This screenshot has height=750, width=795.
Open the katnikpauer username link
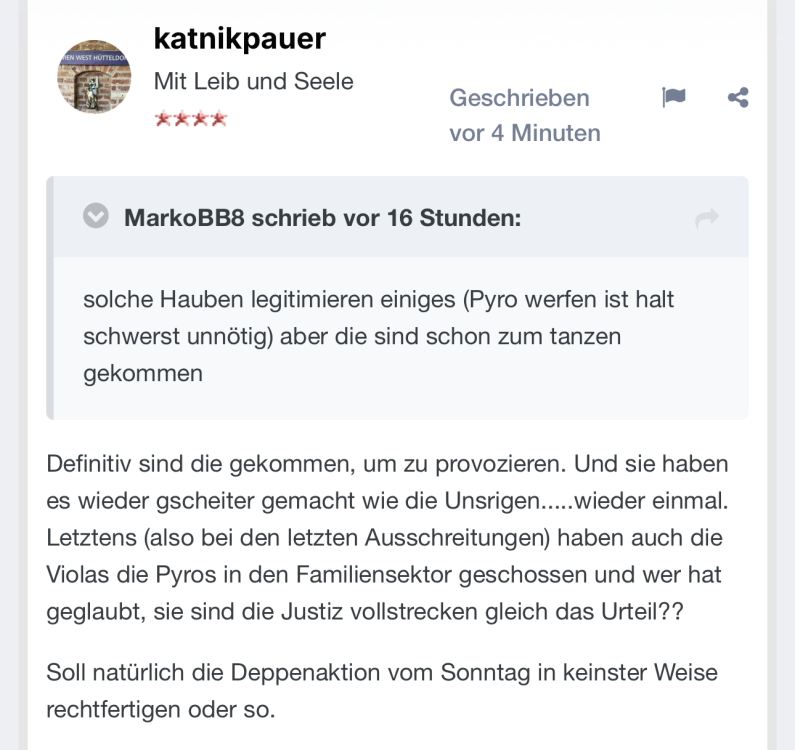(239, 39)
